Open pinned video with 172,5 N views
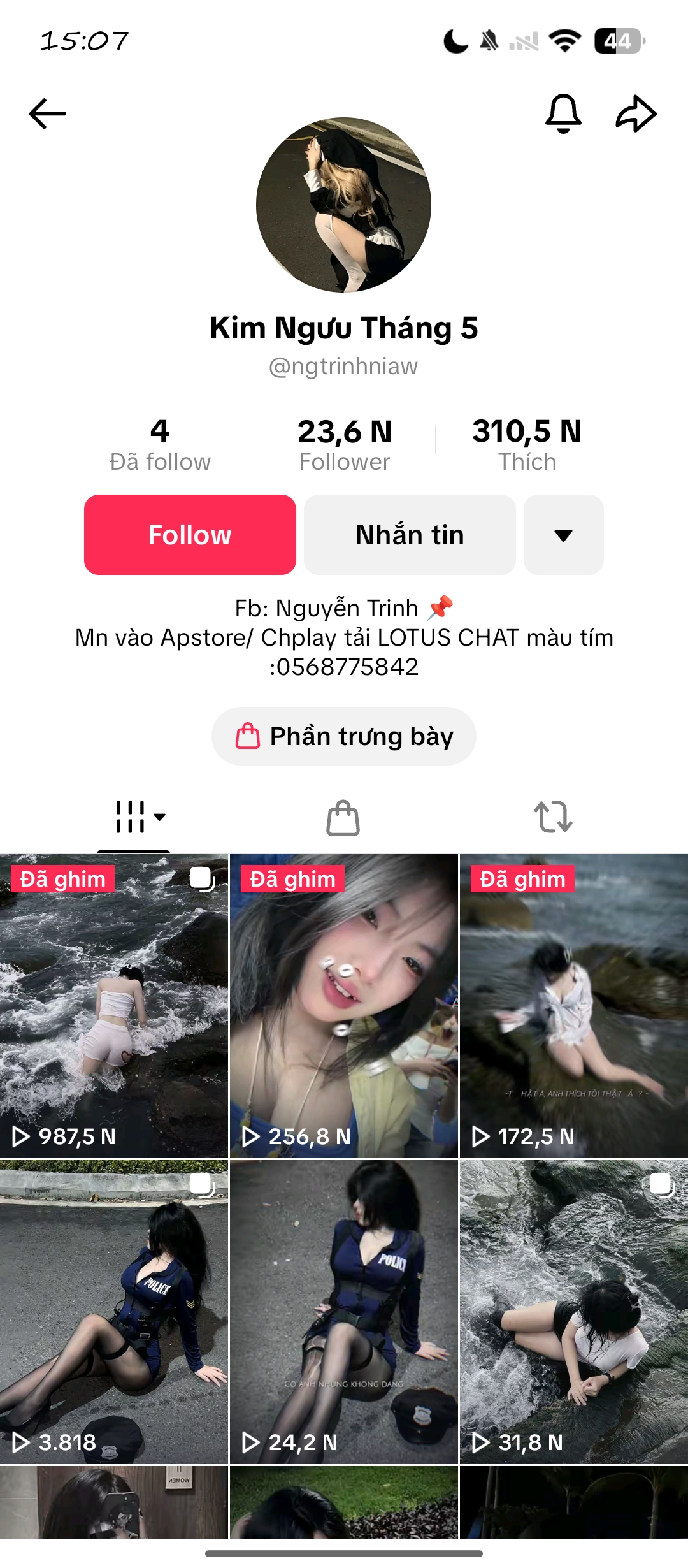Viewport: 688px width, 1568px height. coord(573,1006)
